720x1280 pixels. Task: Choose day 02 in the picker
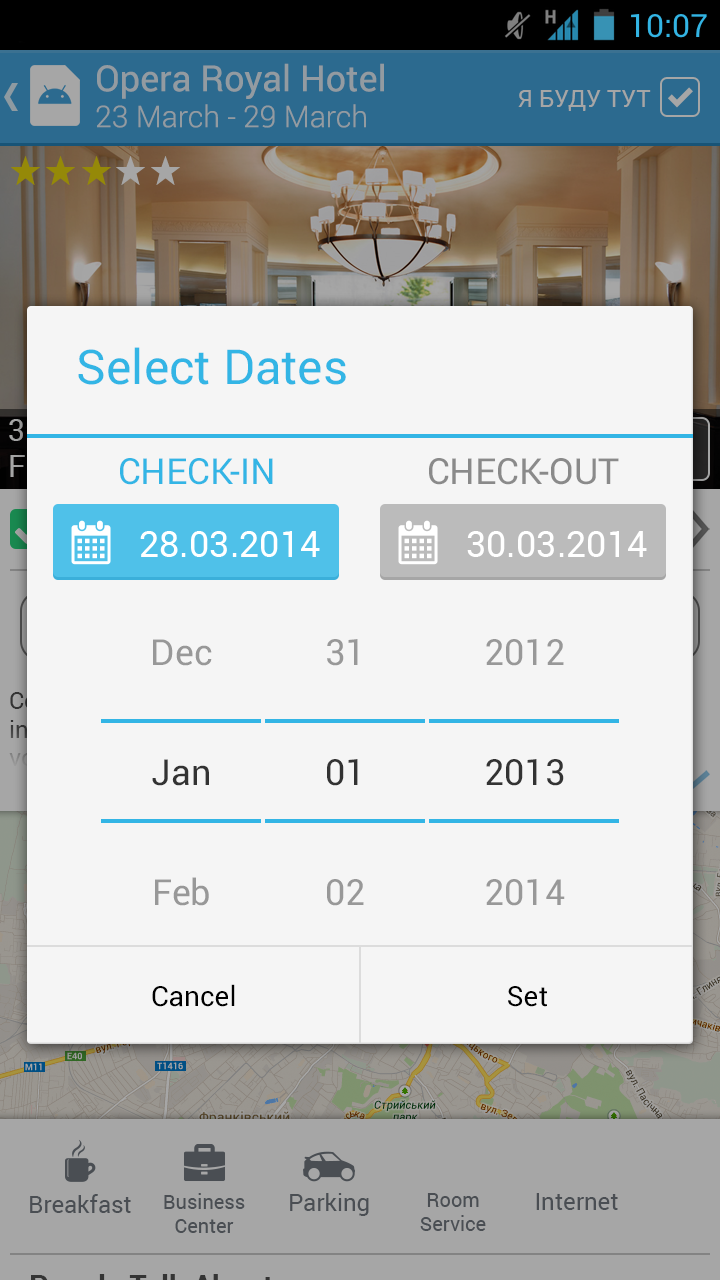click(344, 892)
